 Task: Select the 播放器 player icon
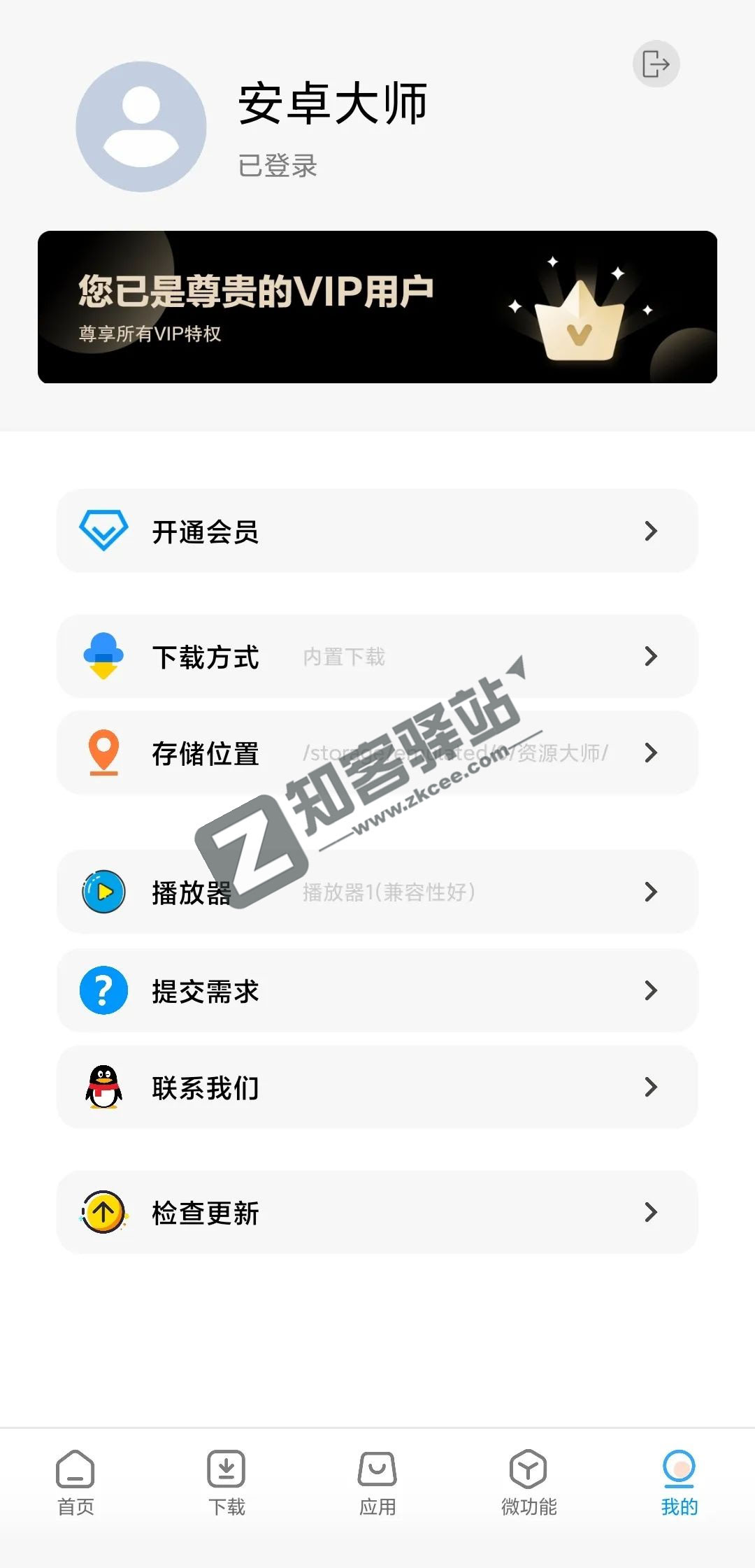point(103,892)
